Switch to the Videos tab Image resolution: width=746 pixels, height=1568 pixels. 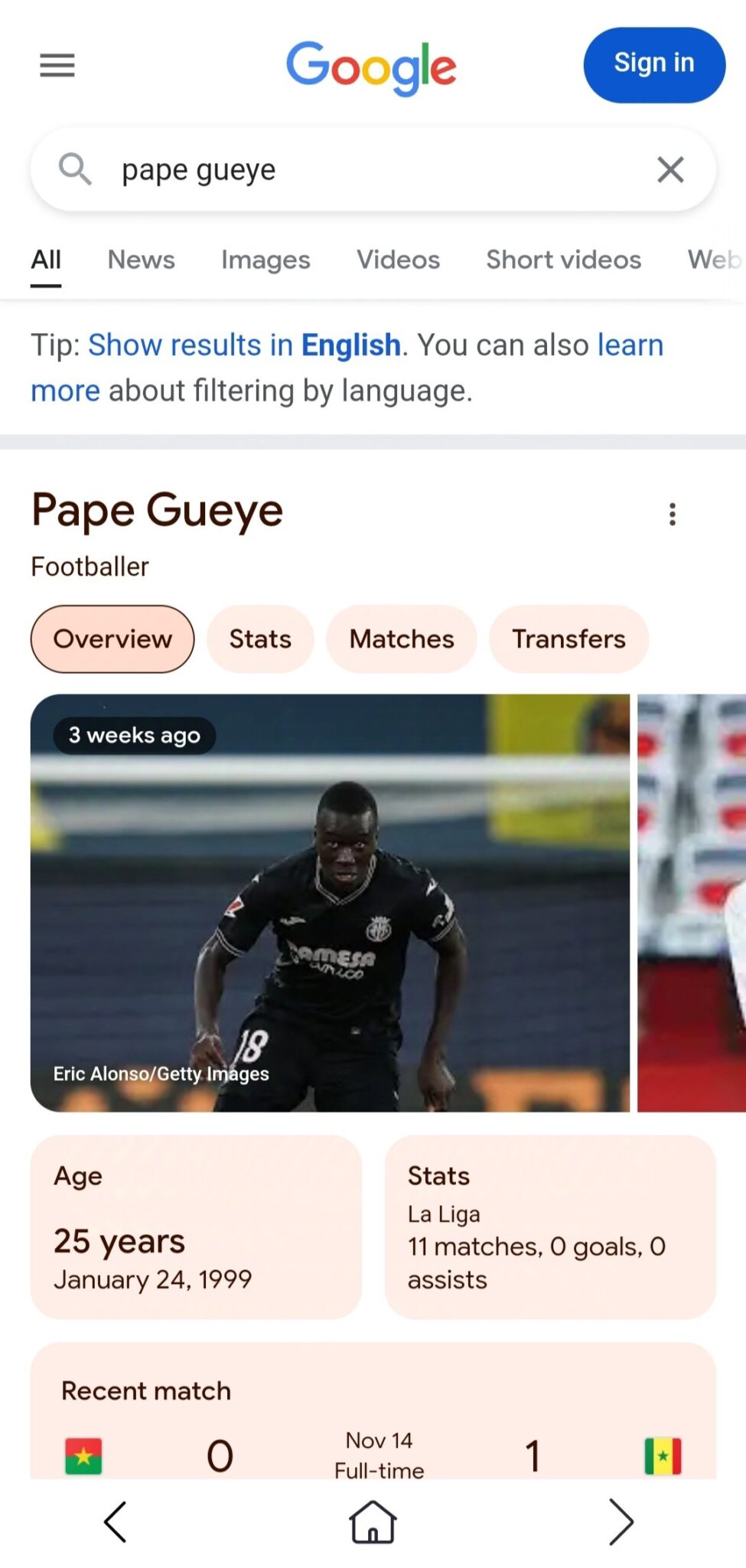(x=398, y=260)
